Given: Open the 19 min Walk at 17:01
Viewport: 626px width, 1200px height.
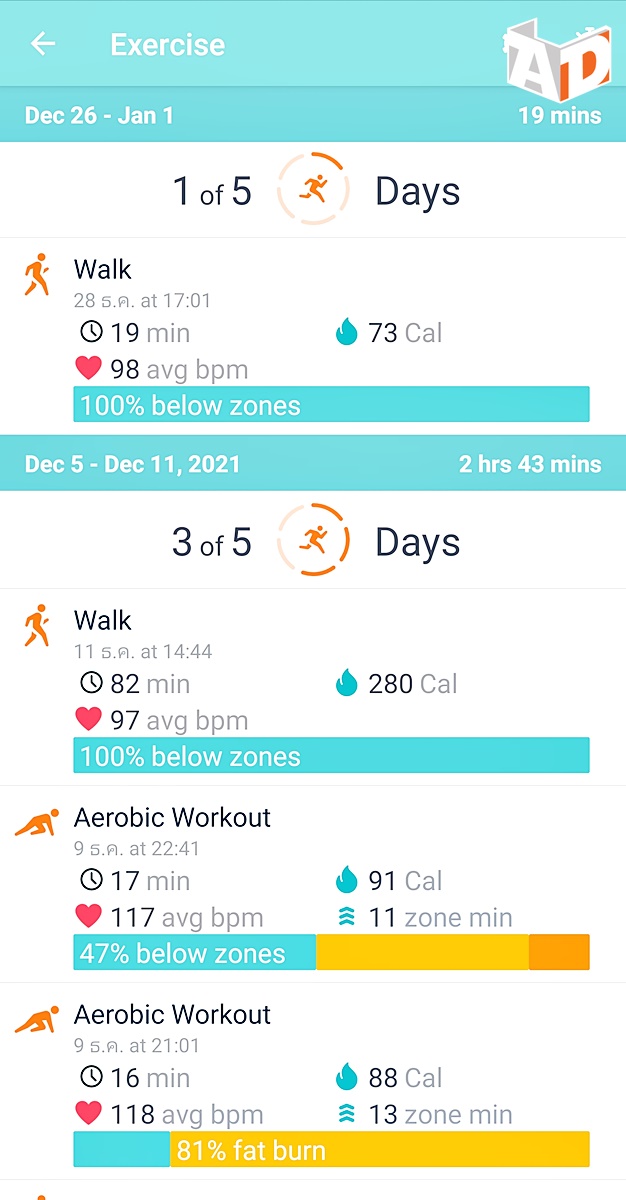Looking at the screenshot, I should pyautogui.click(x=313, y=337).
